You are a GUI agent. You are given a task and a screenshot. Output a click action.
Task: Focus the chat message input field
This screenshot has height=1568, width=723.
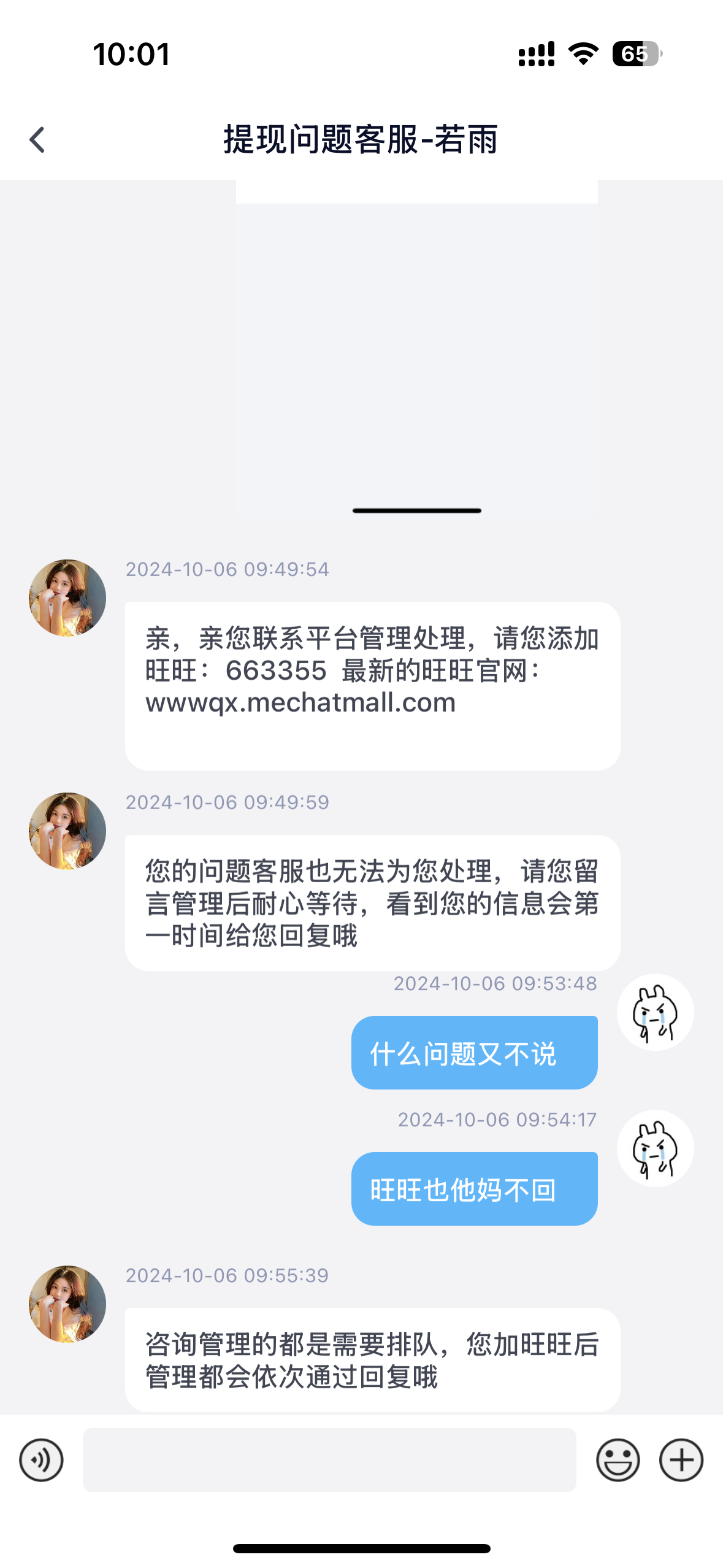click(x=329, y=1459)
